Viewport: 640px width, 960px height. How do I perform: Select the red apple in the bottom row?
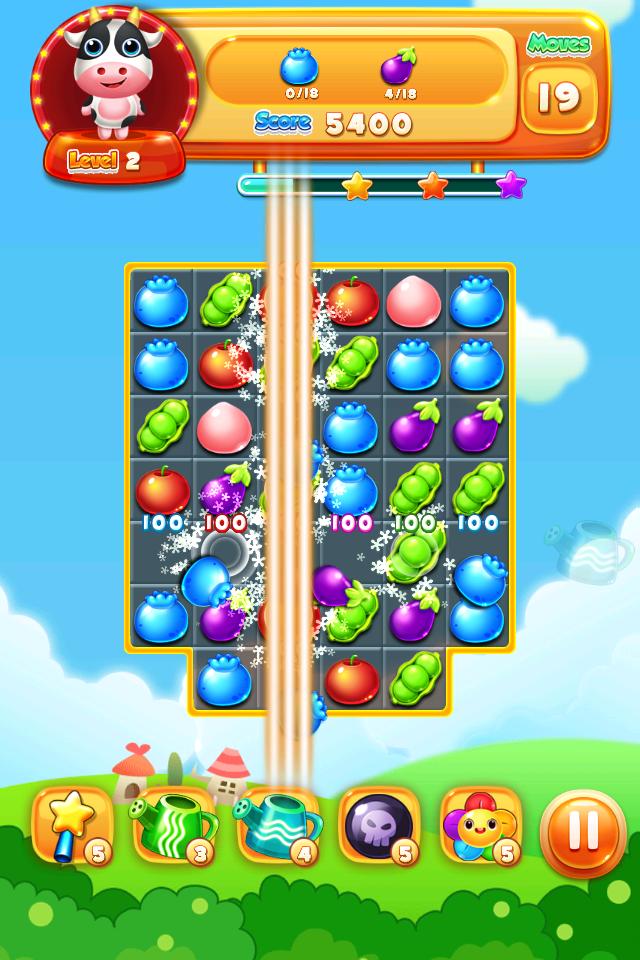(352, 680)
